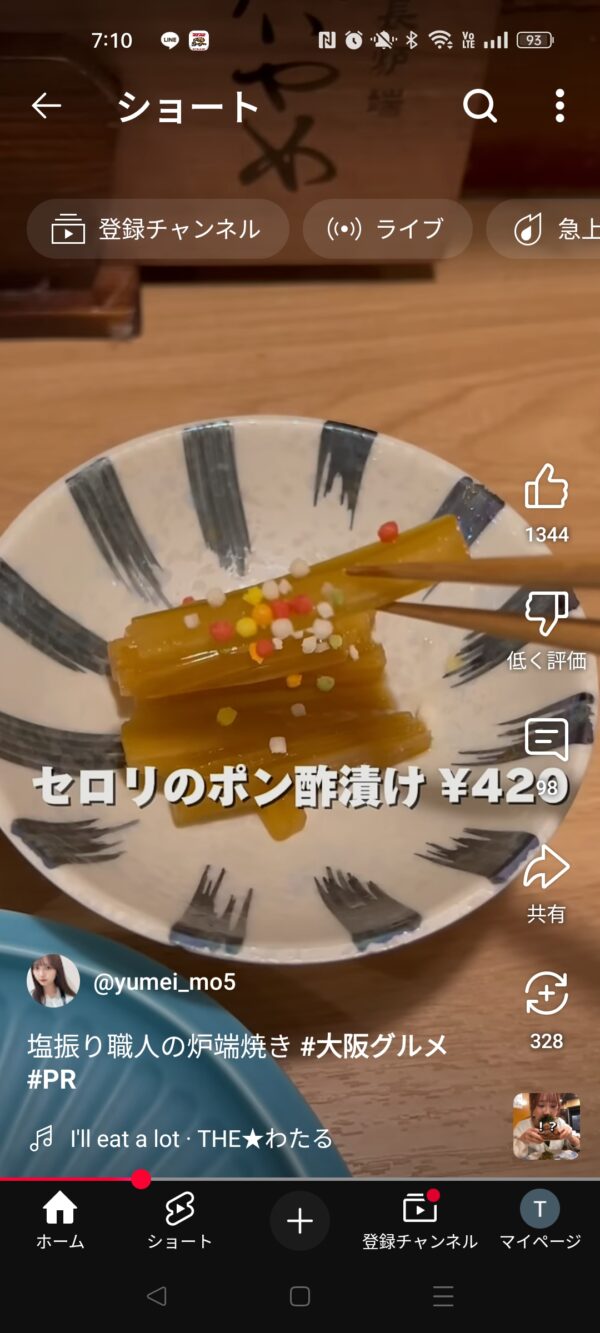Open the sound thumbnail by the track name
600x1333 pixels.
coord(546,1126)
